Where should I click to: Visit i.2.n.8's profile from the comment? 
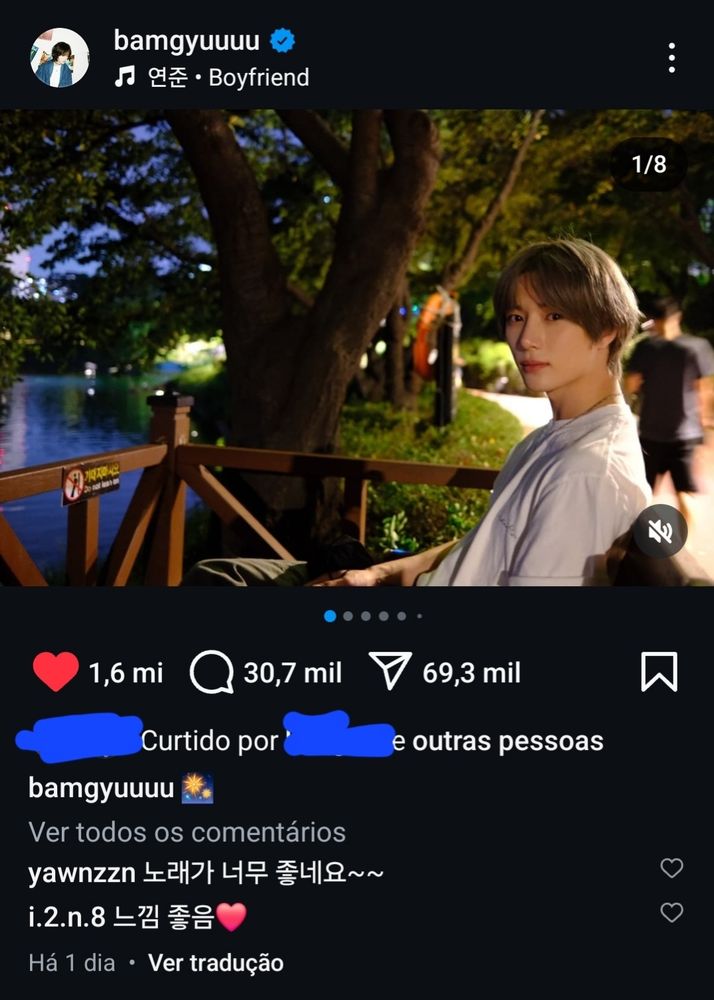[66, 916]
